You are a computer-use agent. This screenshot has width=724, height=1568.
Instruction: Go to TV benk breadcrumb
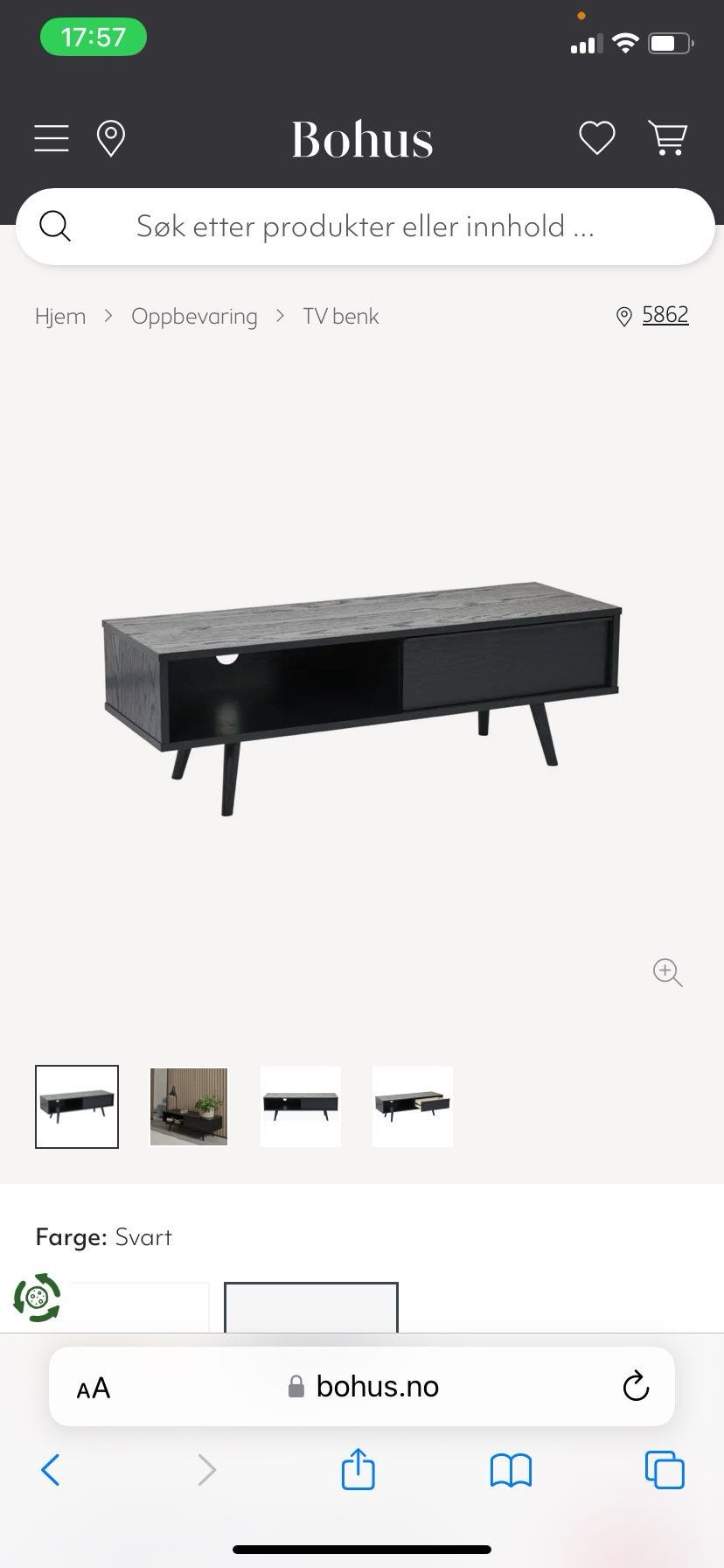[x=341, y=316]
